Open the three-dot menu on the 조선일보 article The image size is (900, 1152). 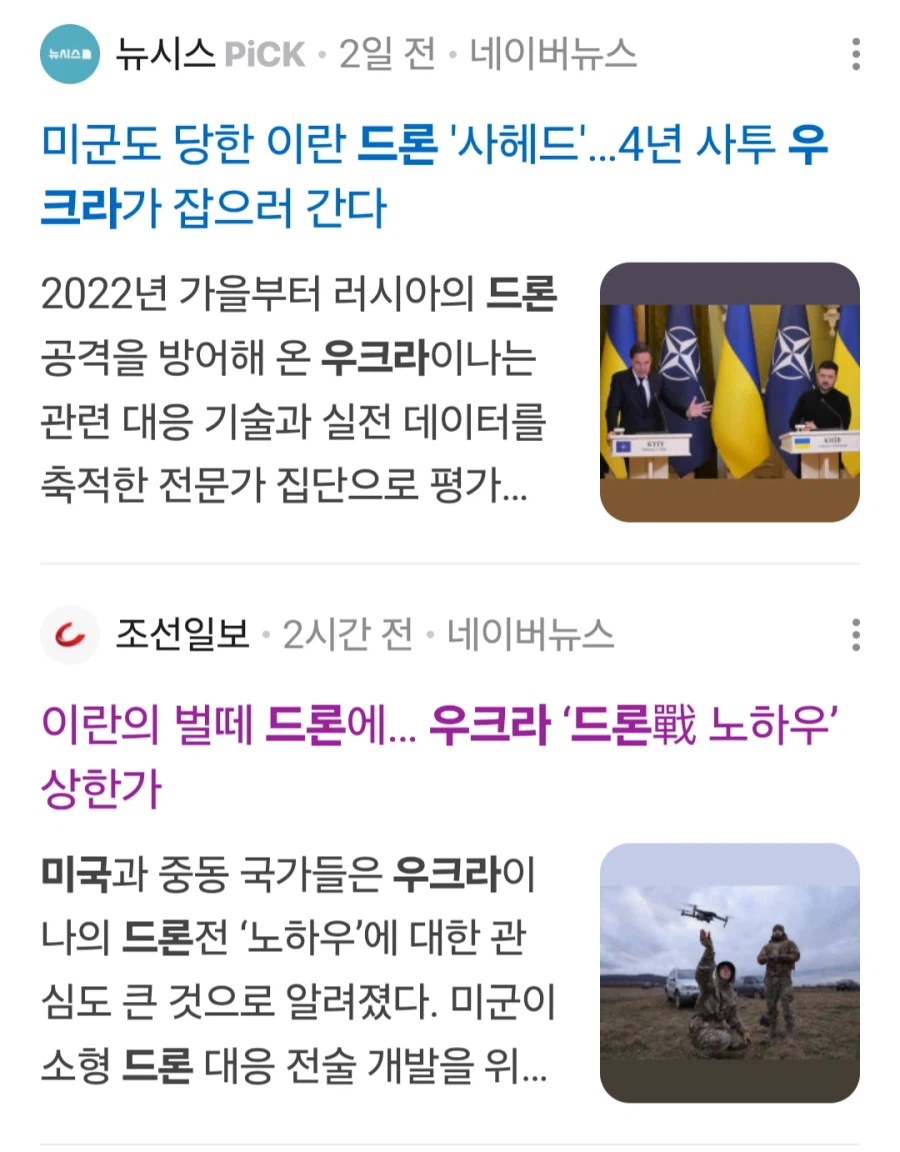pos(855,636)
